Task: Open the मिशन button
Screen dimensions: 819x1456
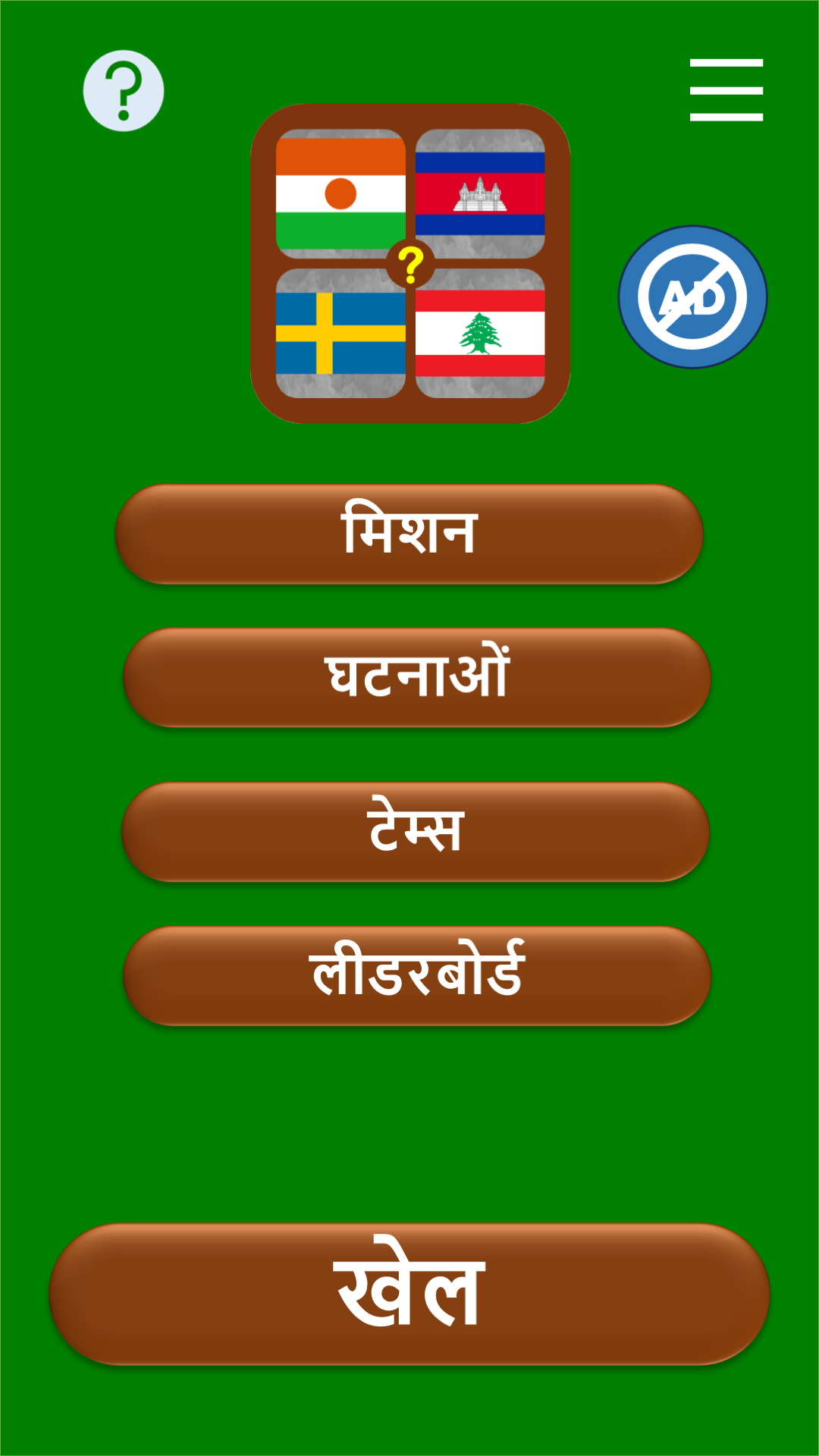Action: click(x=409, y=534)
